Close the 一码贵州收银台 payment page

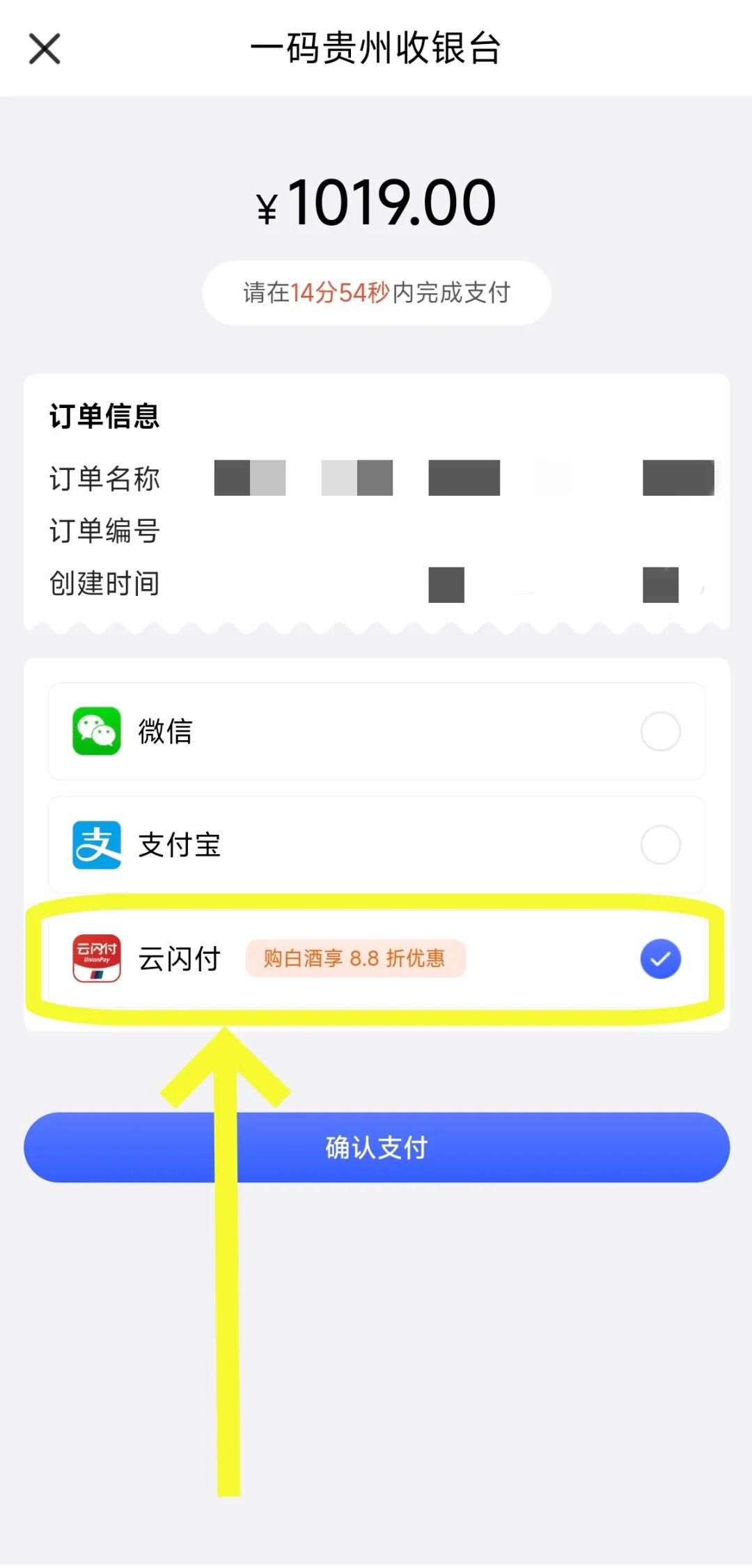pos(45,49)
